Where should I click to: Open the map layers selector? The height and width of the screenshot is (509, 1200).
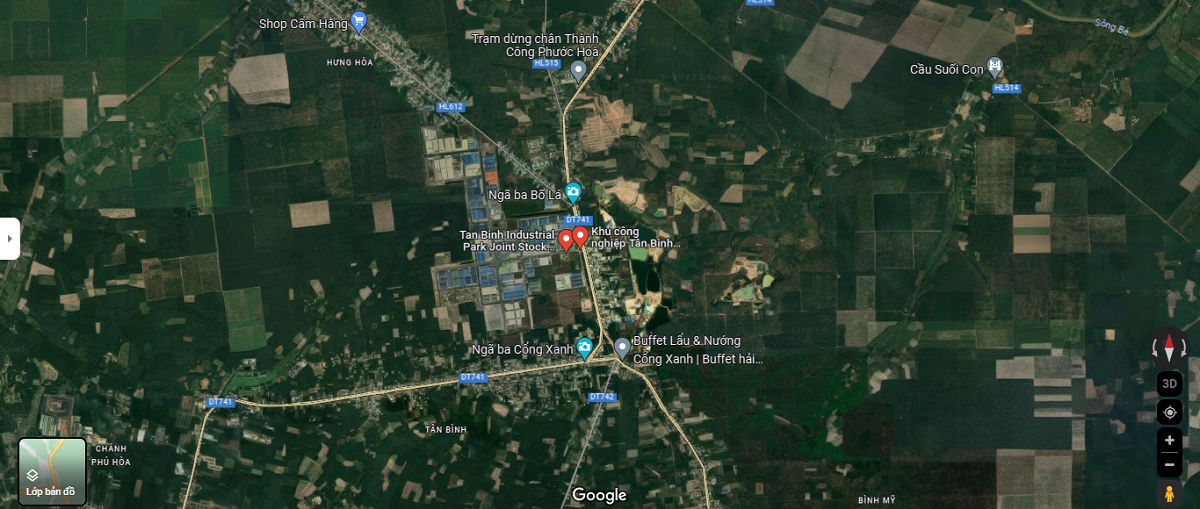tap(52, 471)
